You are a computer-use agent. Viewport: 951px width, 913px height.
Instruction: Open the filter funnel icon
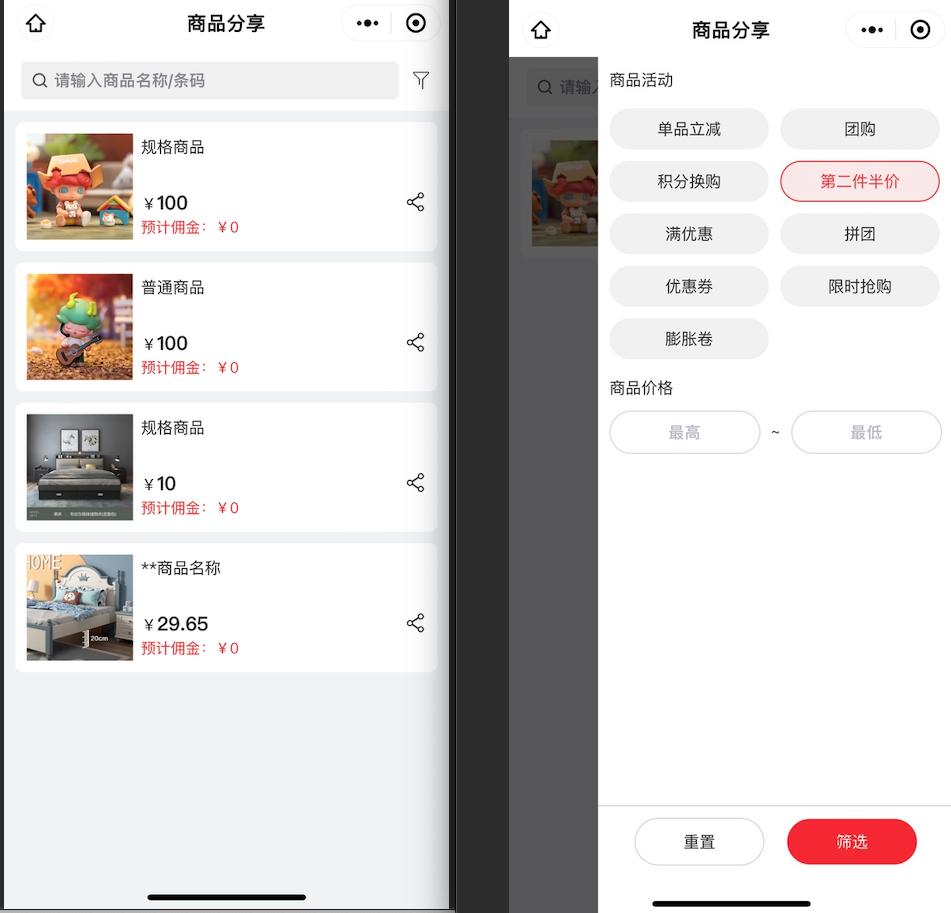[421, 80]
